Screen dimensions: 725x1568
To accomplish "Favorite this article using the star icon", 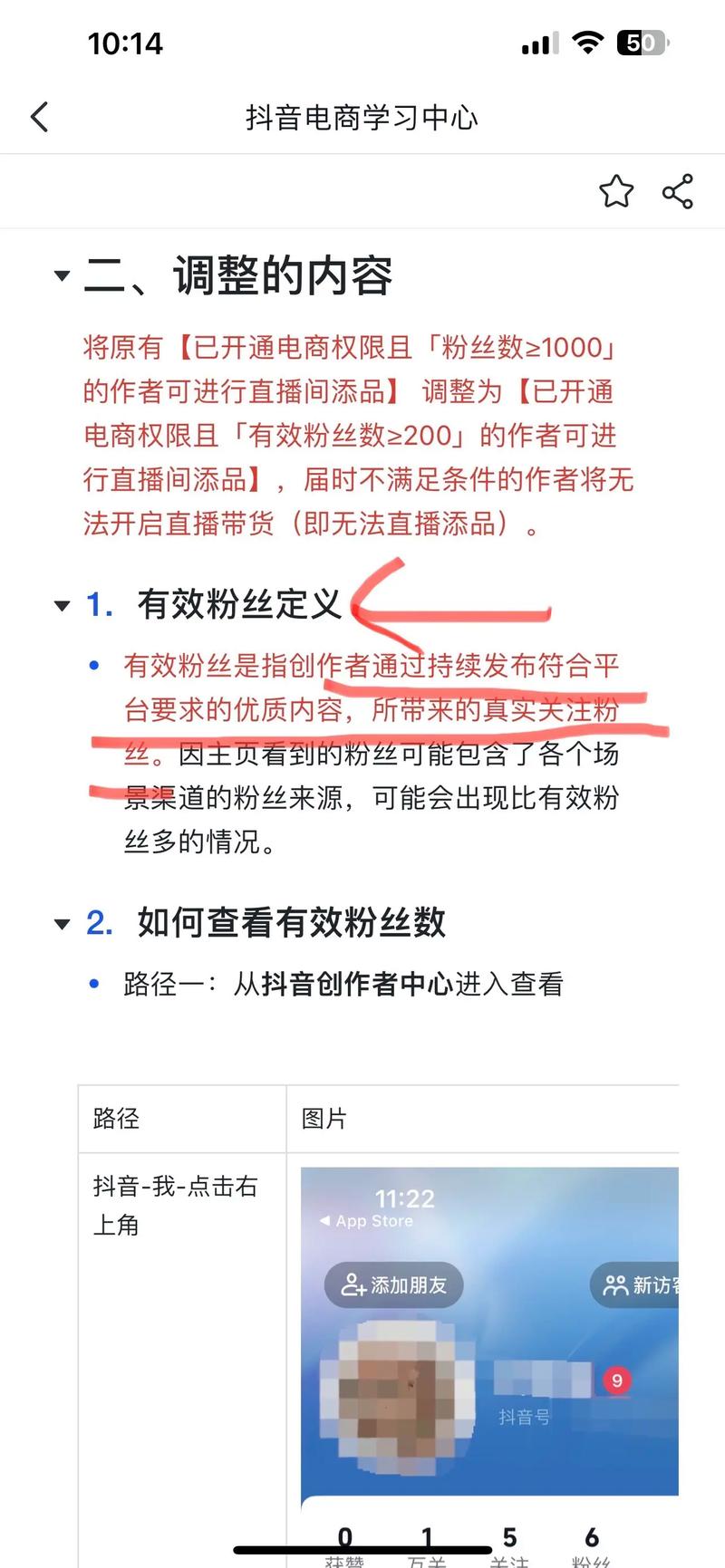I will (x=616, y=191).
